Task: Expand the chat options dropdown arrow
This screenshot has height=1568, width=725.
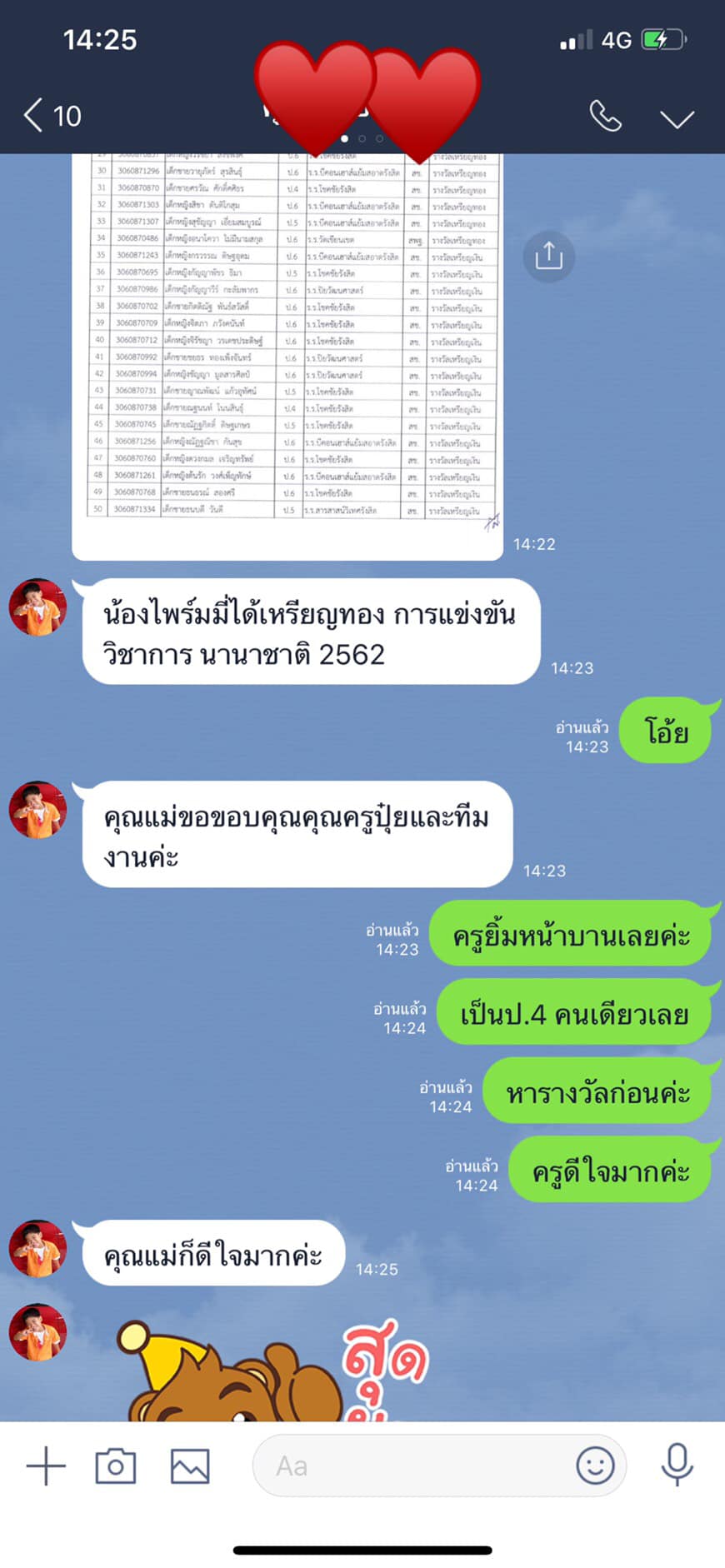Action: pos(677,119)
